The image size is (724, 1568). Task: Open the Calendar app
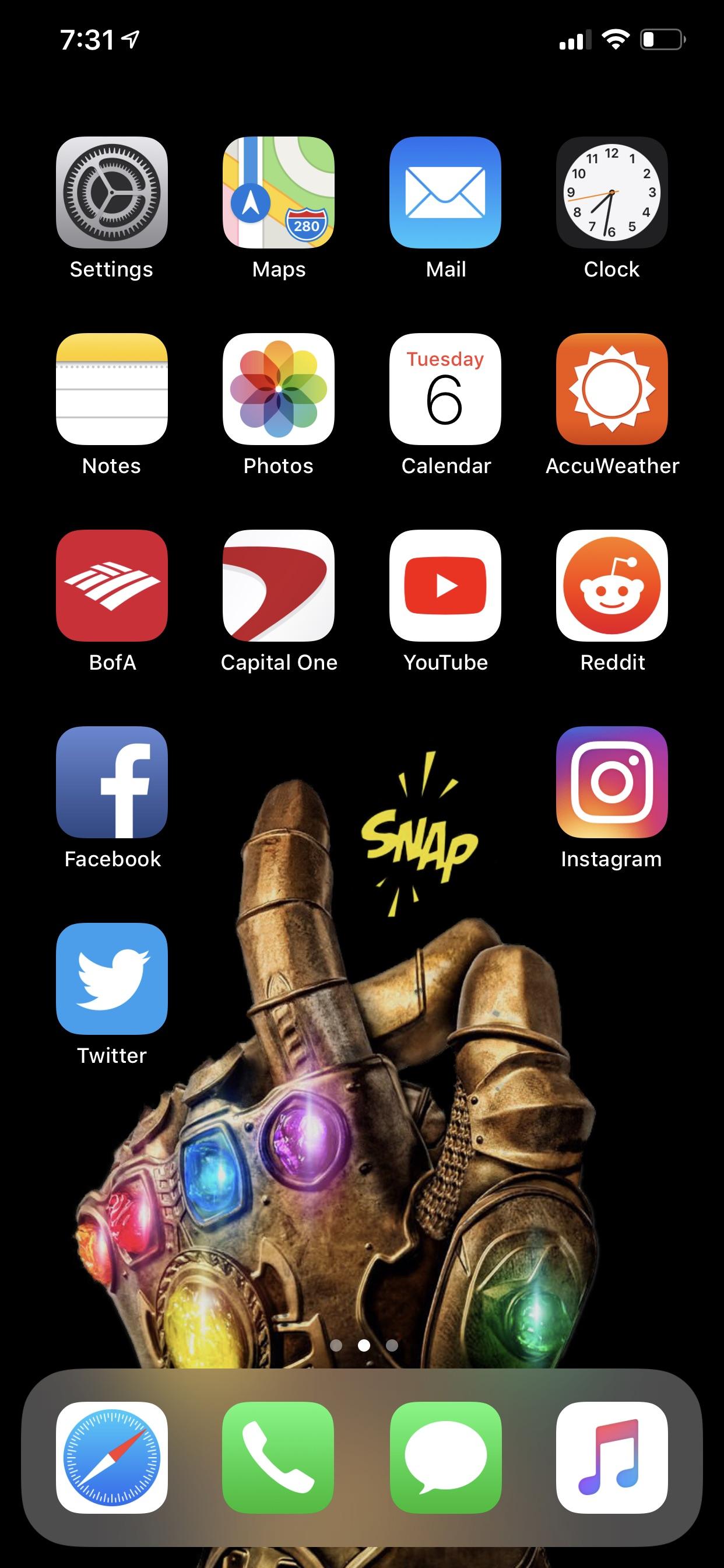[445, 389]
